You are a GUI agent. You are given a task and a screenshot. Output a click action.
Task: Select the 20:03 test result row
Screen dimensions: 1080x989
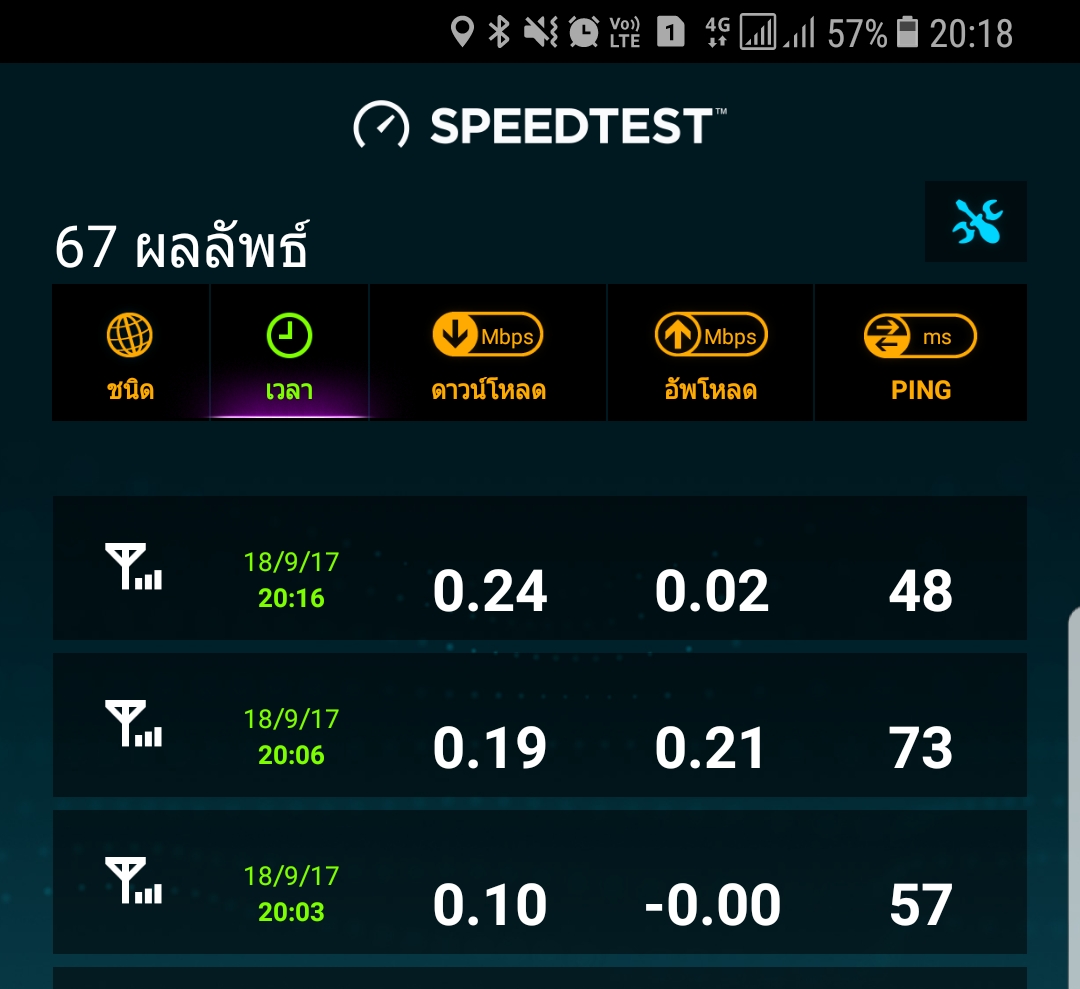click(x=539, y=882)
